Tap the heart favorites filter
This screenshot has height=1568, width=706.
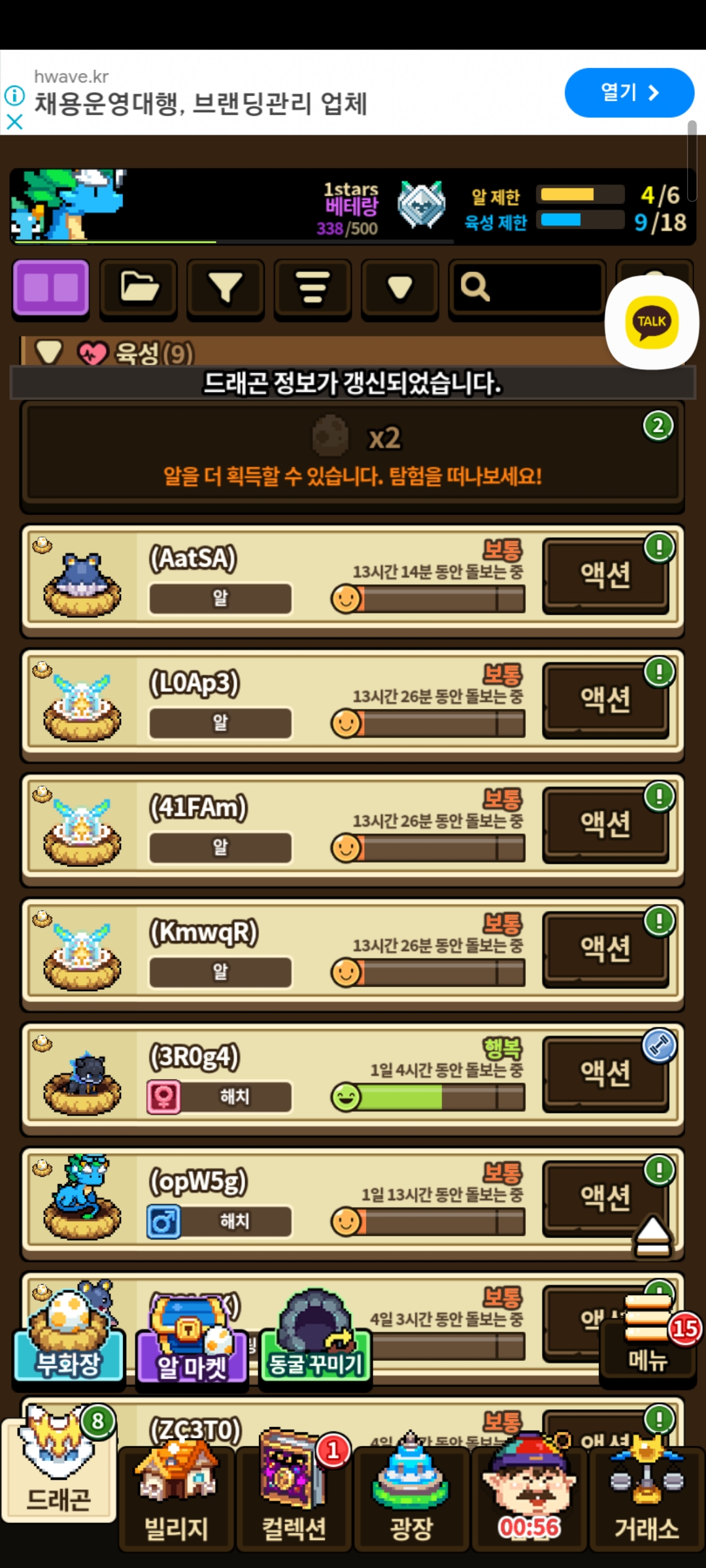point(399,287)
